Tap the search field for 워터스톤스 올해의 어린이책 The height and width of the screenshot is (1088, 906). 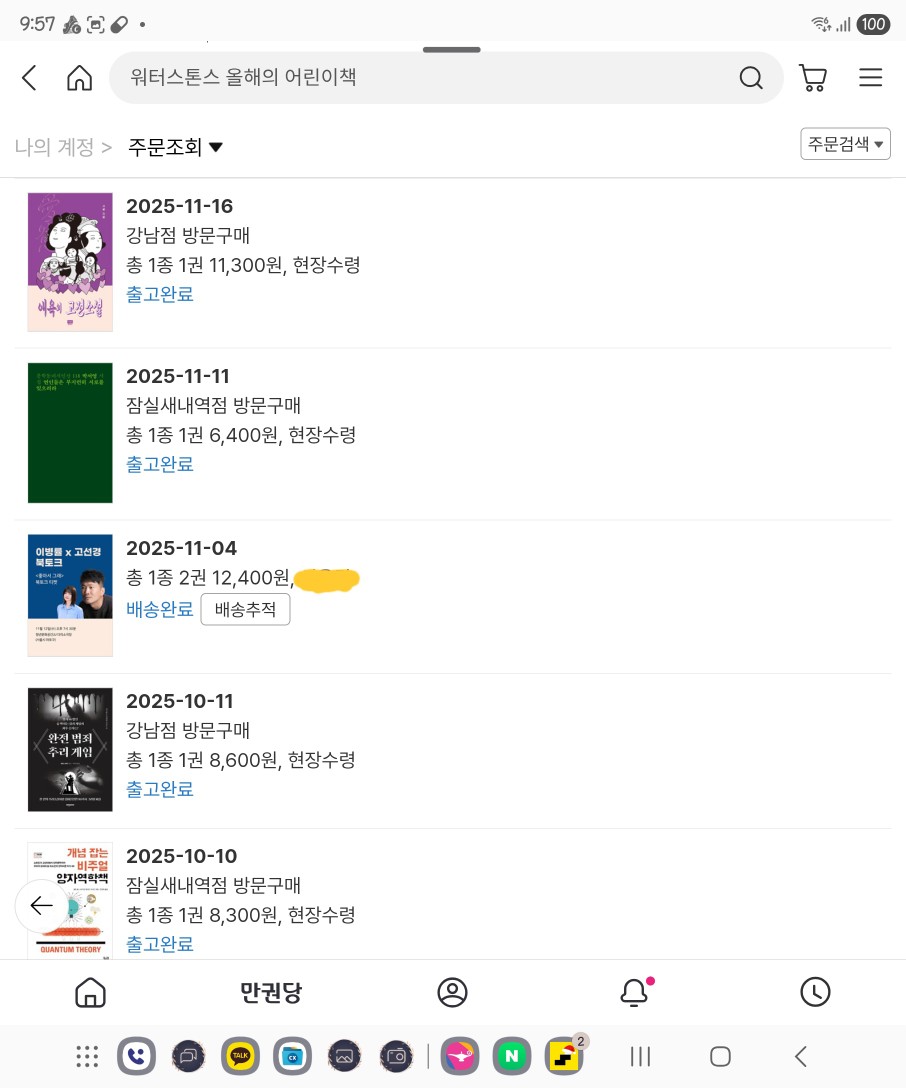tap(420, 77)
